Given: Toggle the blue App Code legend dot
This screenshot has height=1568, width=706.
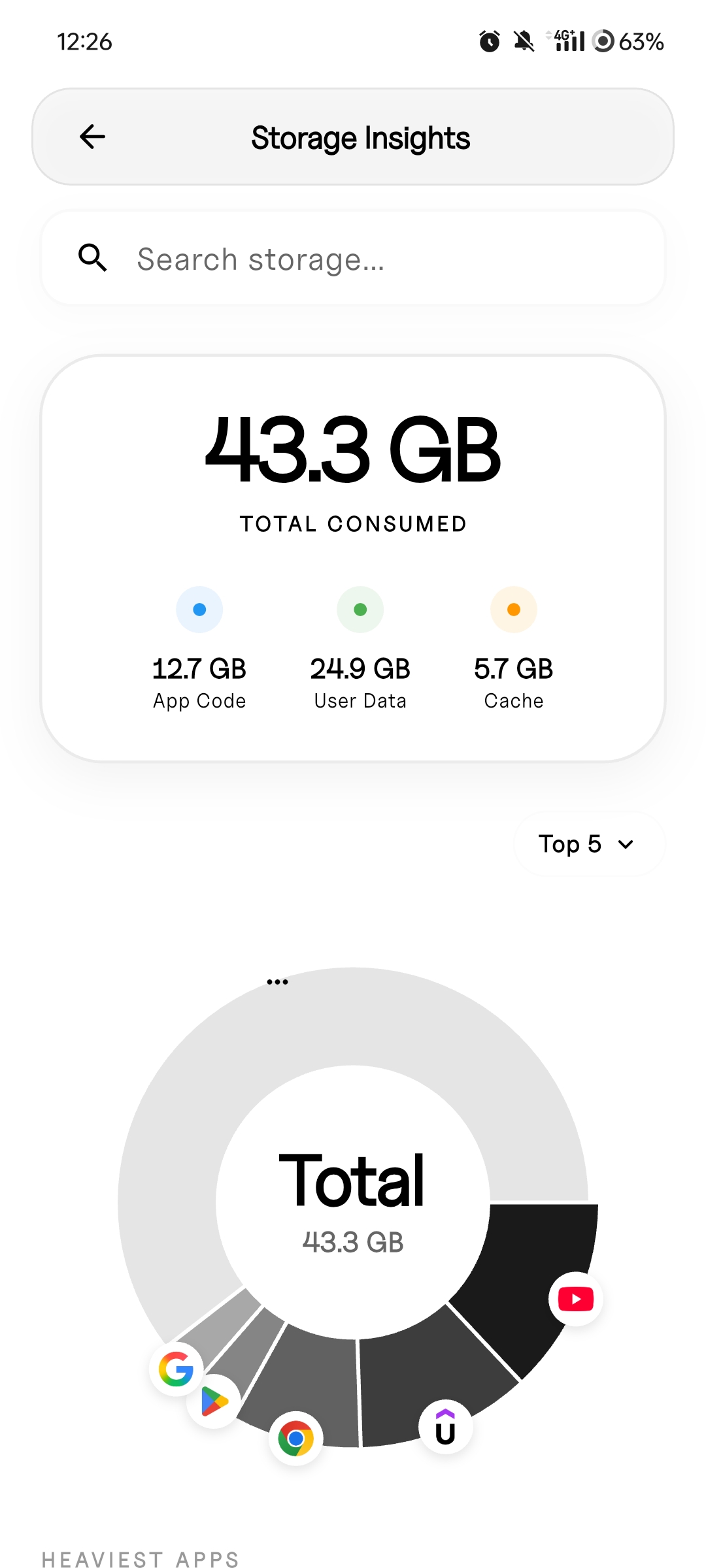Looking at the screenshot, I should [199, 608].
